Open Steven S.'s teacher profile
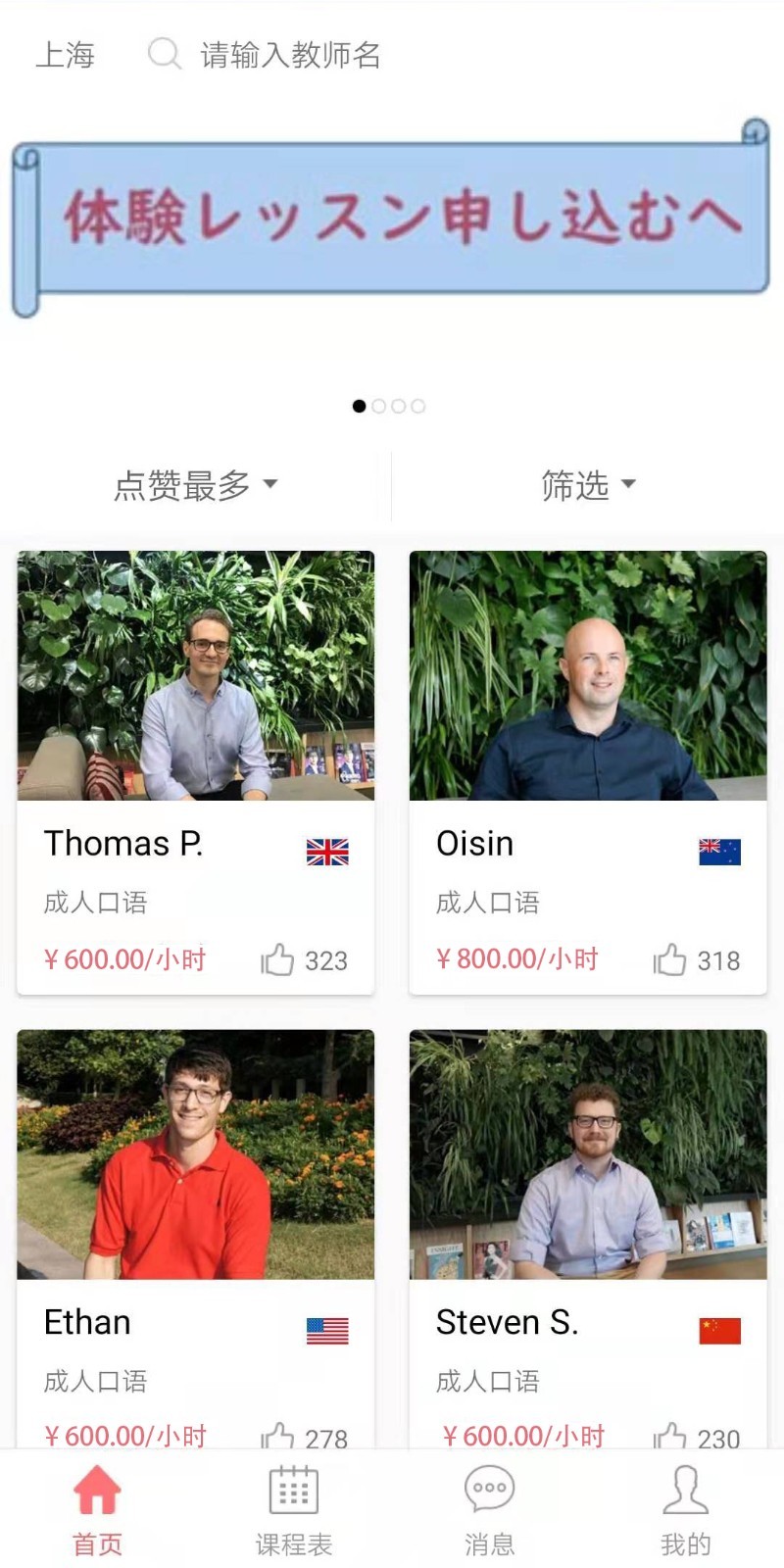 588,1154
